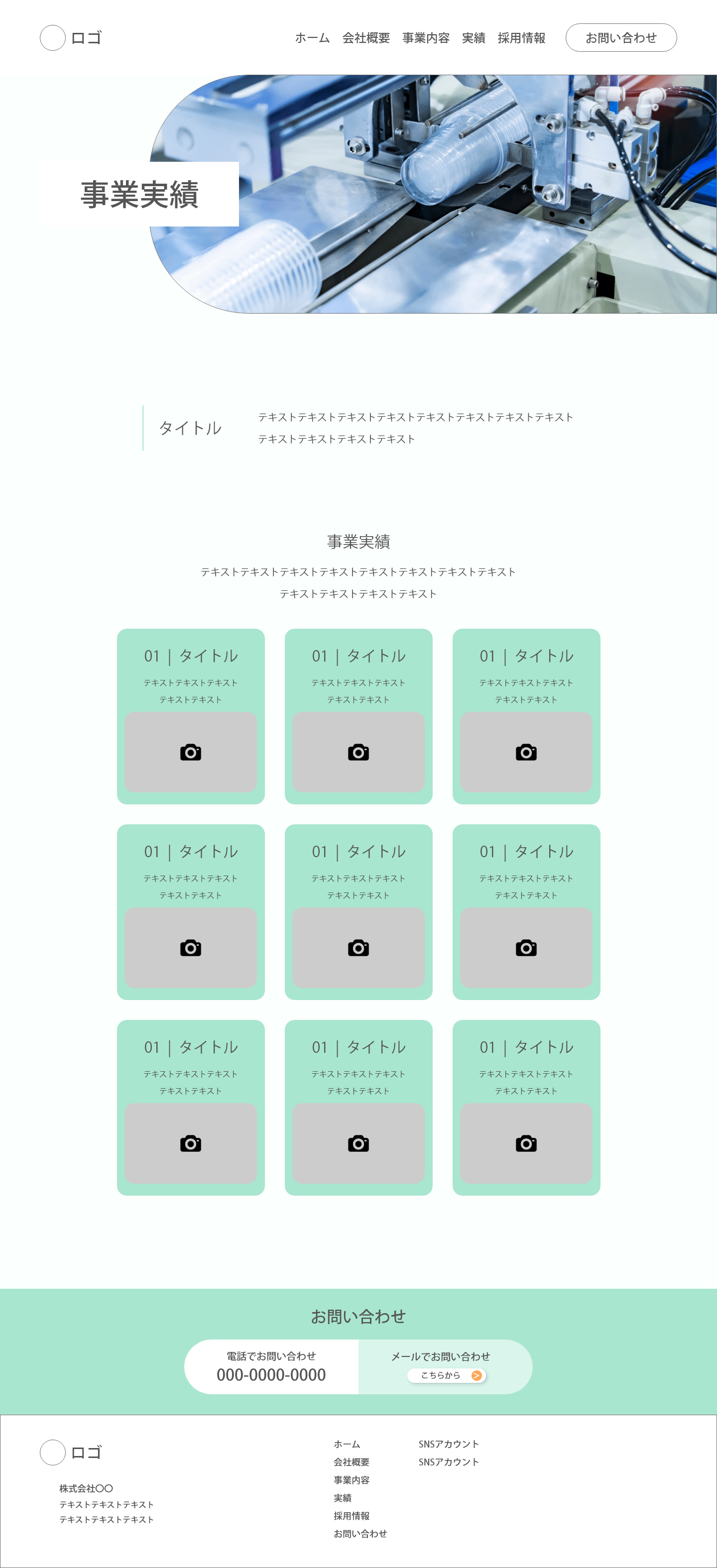Open the footer 実績 link

(x=342, y=1498)
